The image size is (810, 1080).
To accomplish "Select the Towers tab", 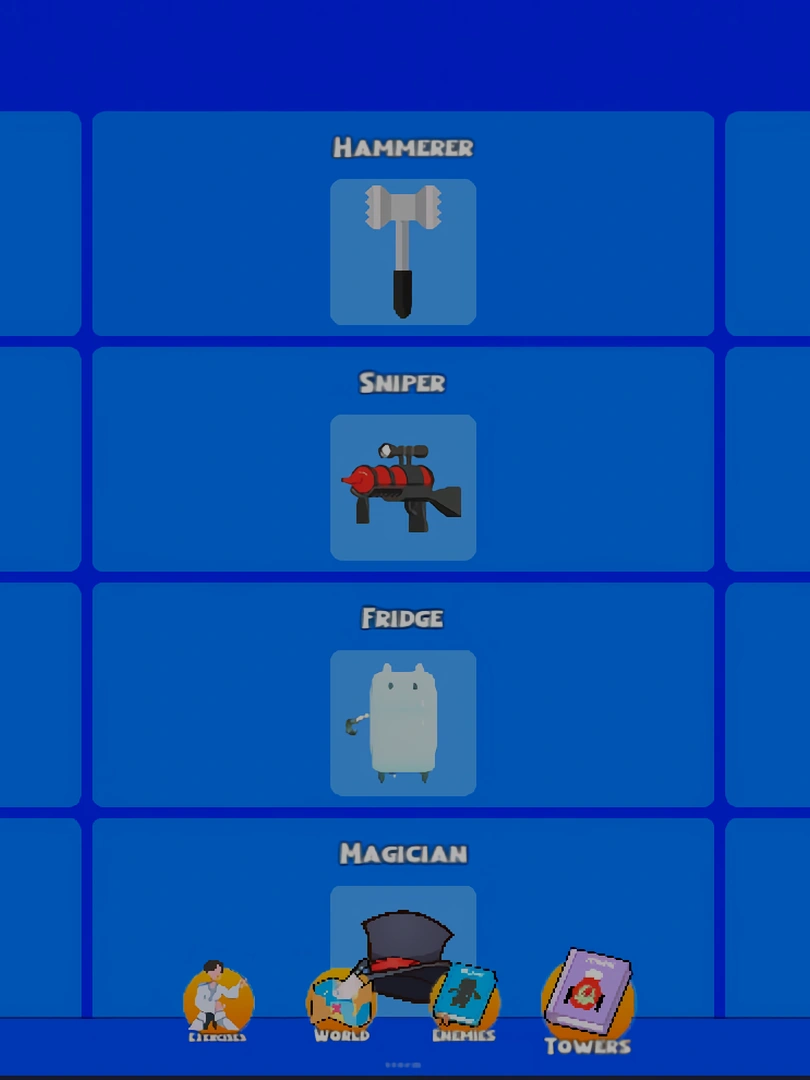I will (588, 1002).
